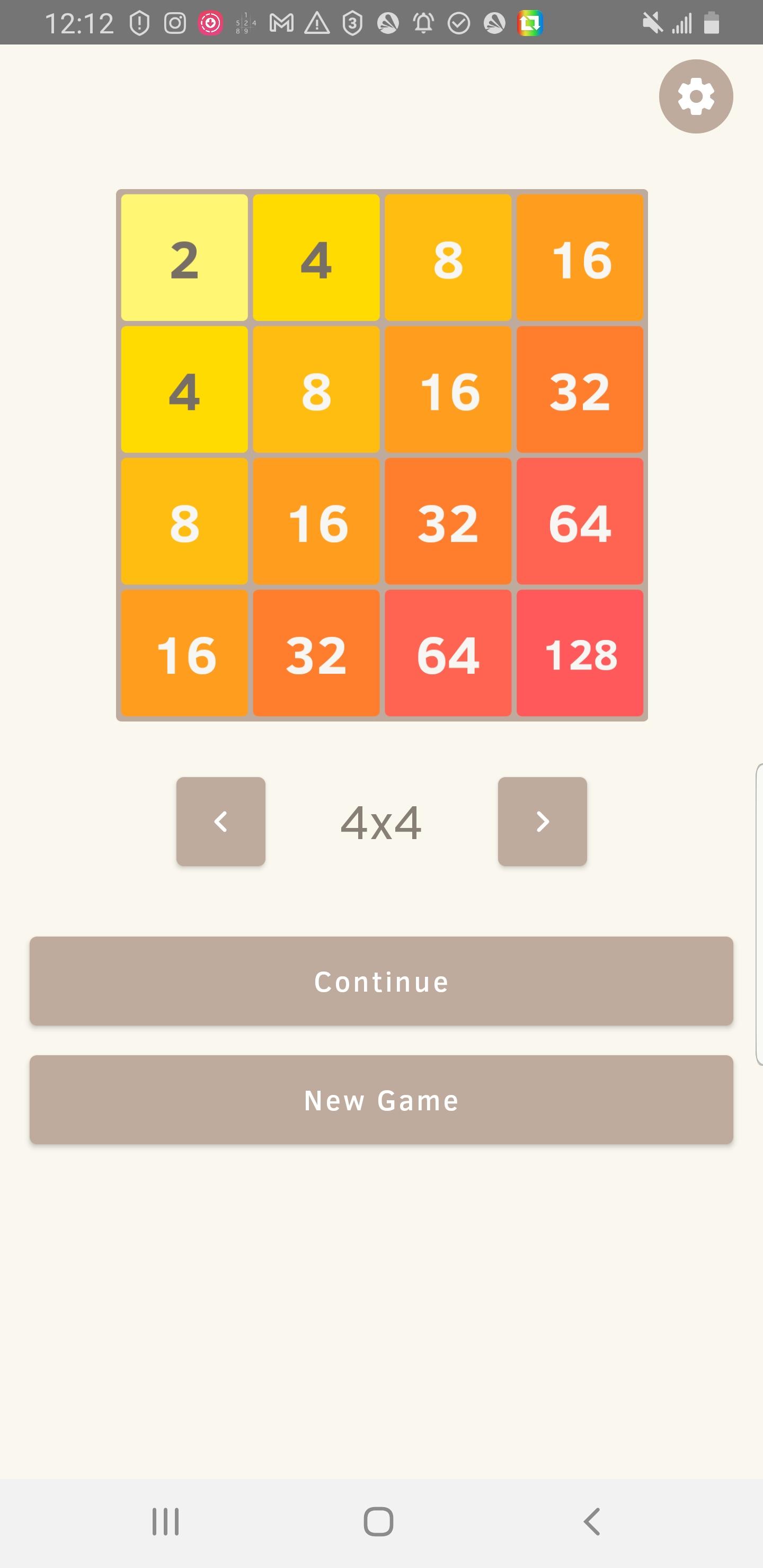Start a New Game
Viewport: 763px width, 1568px height.
[381, 1099]
